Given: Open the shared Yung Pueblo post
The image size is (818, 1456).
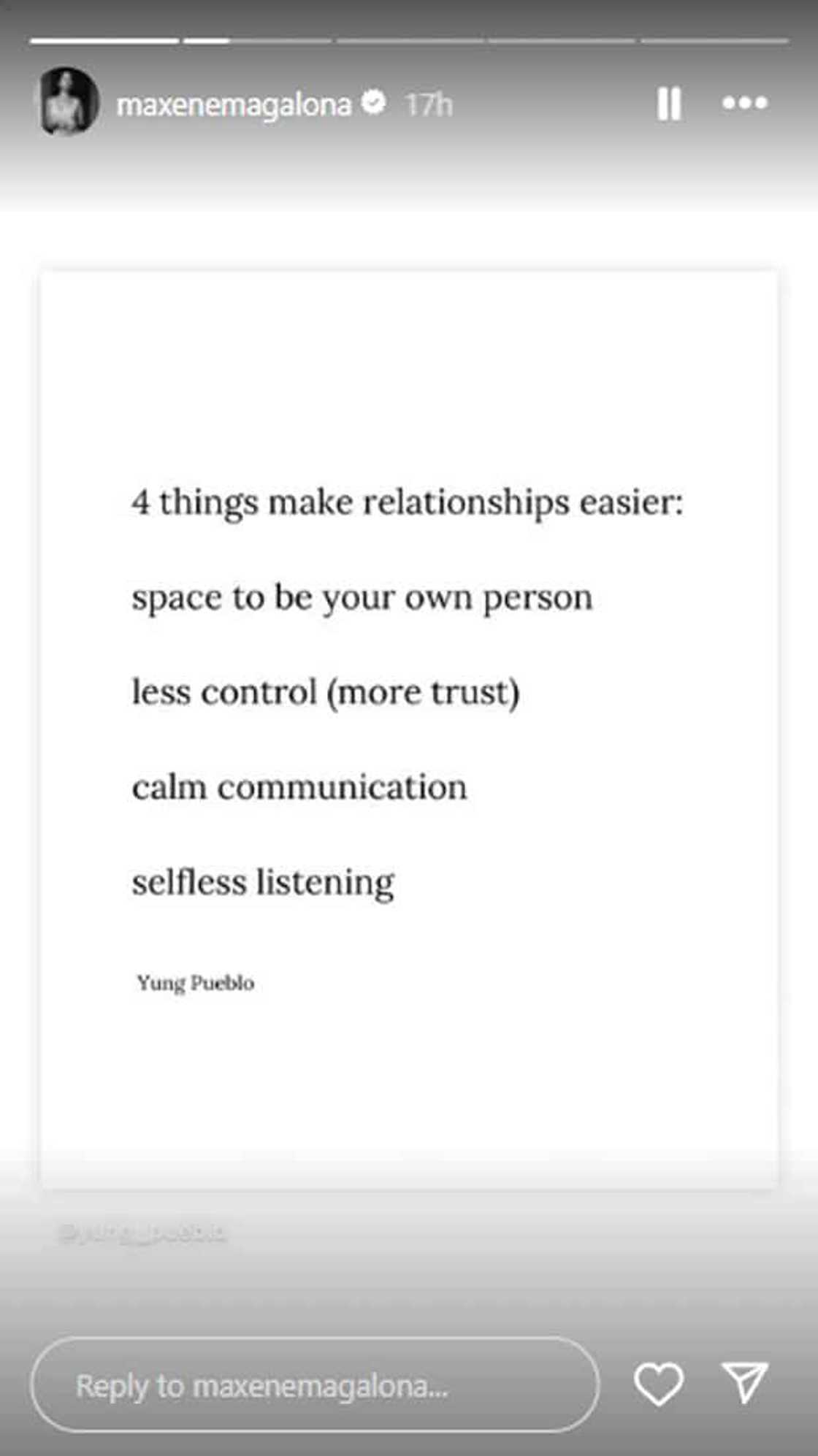Looking at the screenshot, I should (409, 729).
